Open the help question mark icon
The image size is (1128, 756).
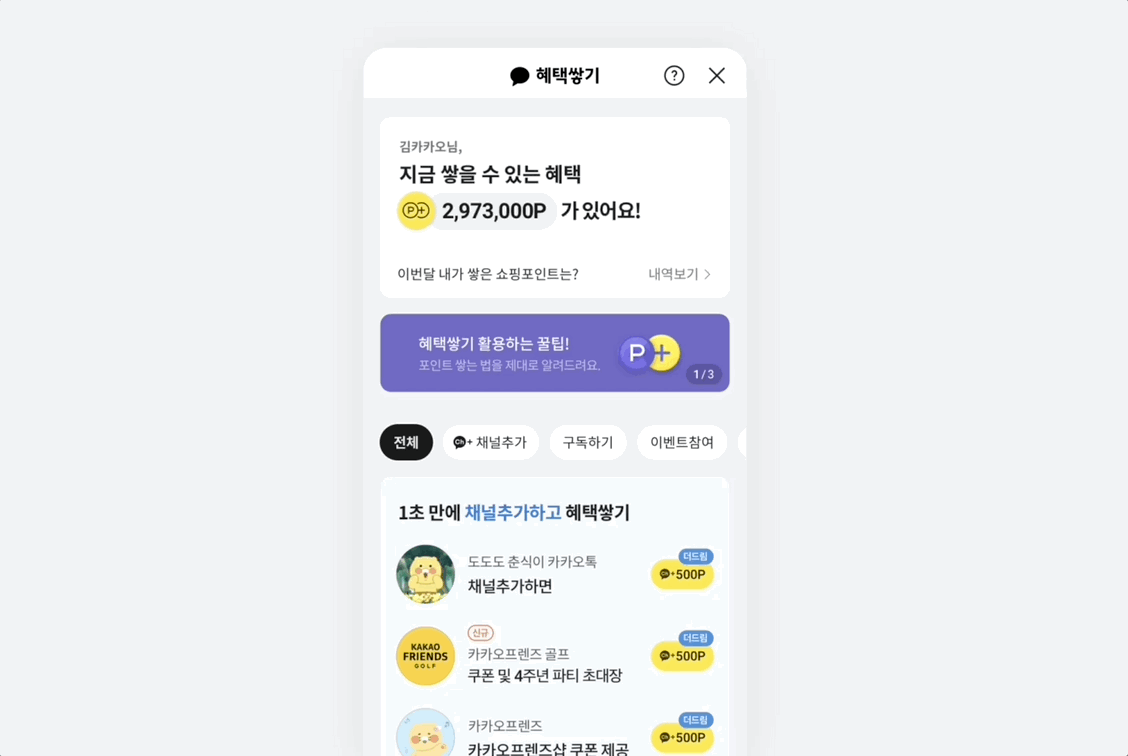click(674, 76)
